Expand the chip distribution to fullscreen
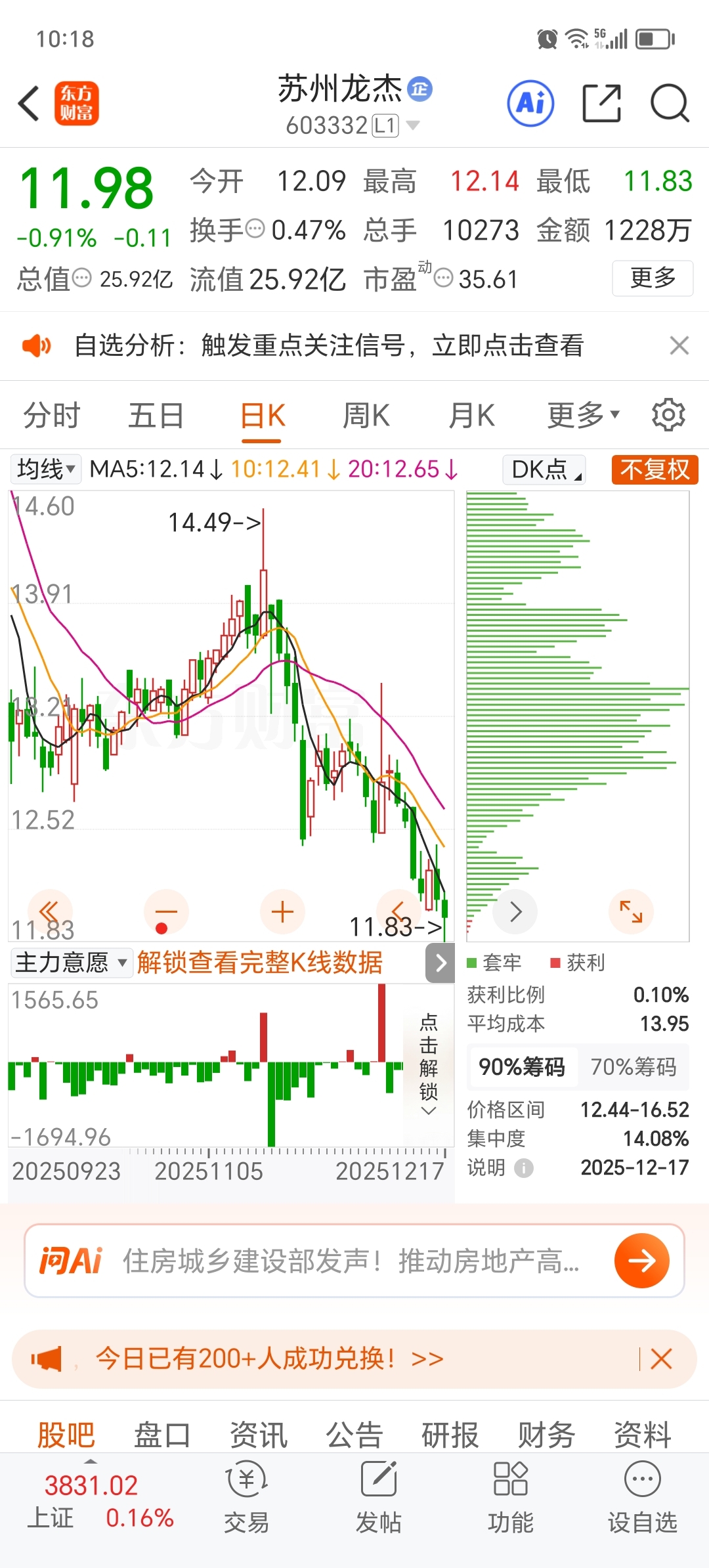 point(631,911)
